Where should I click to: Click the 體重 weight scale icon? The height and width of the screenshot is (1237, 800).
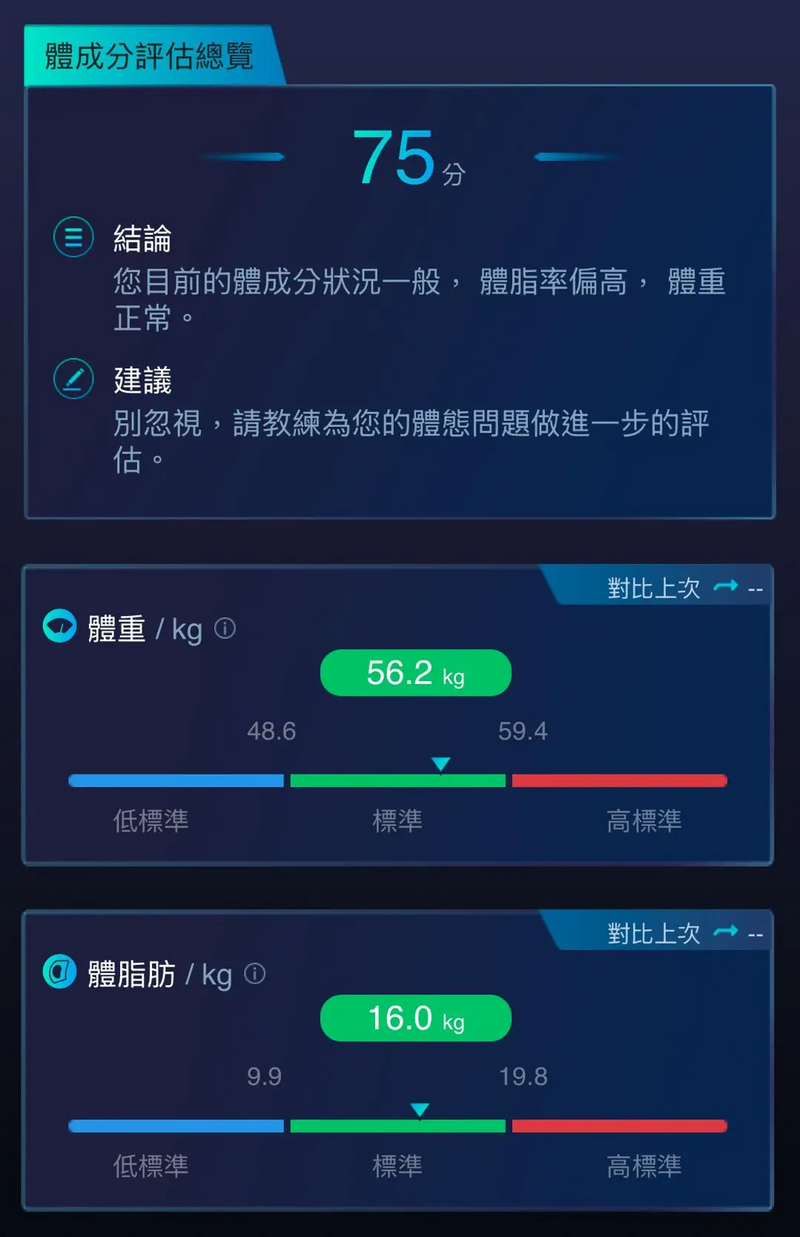[60, 626]
